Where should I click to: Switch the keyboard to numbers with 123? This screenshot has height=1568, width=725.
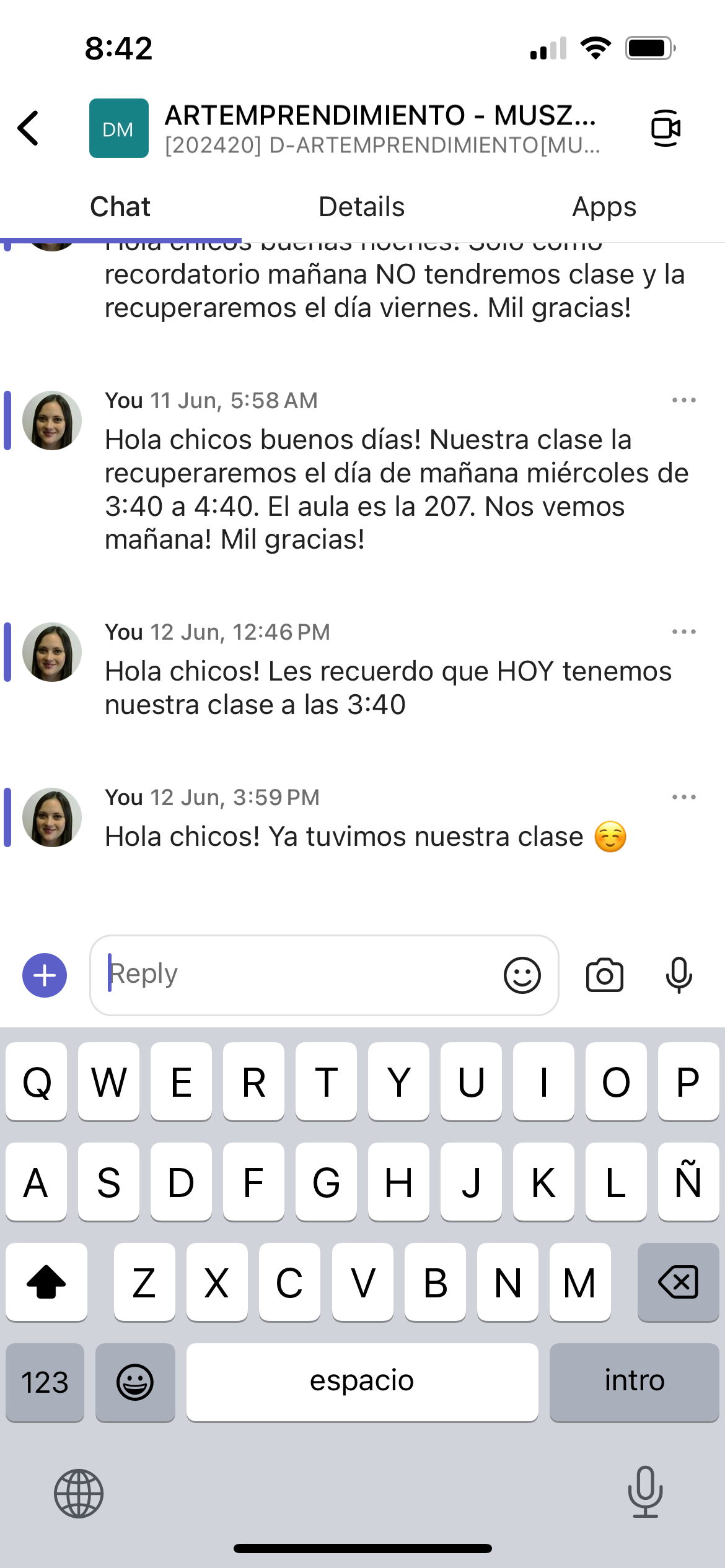pyautogui.click(x=45, y=1382)
